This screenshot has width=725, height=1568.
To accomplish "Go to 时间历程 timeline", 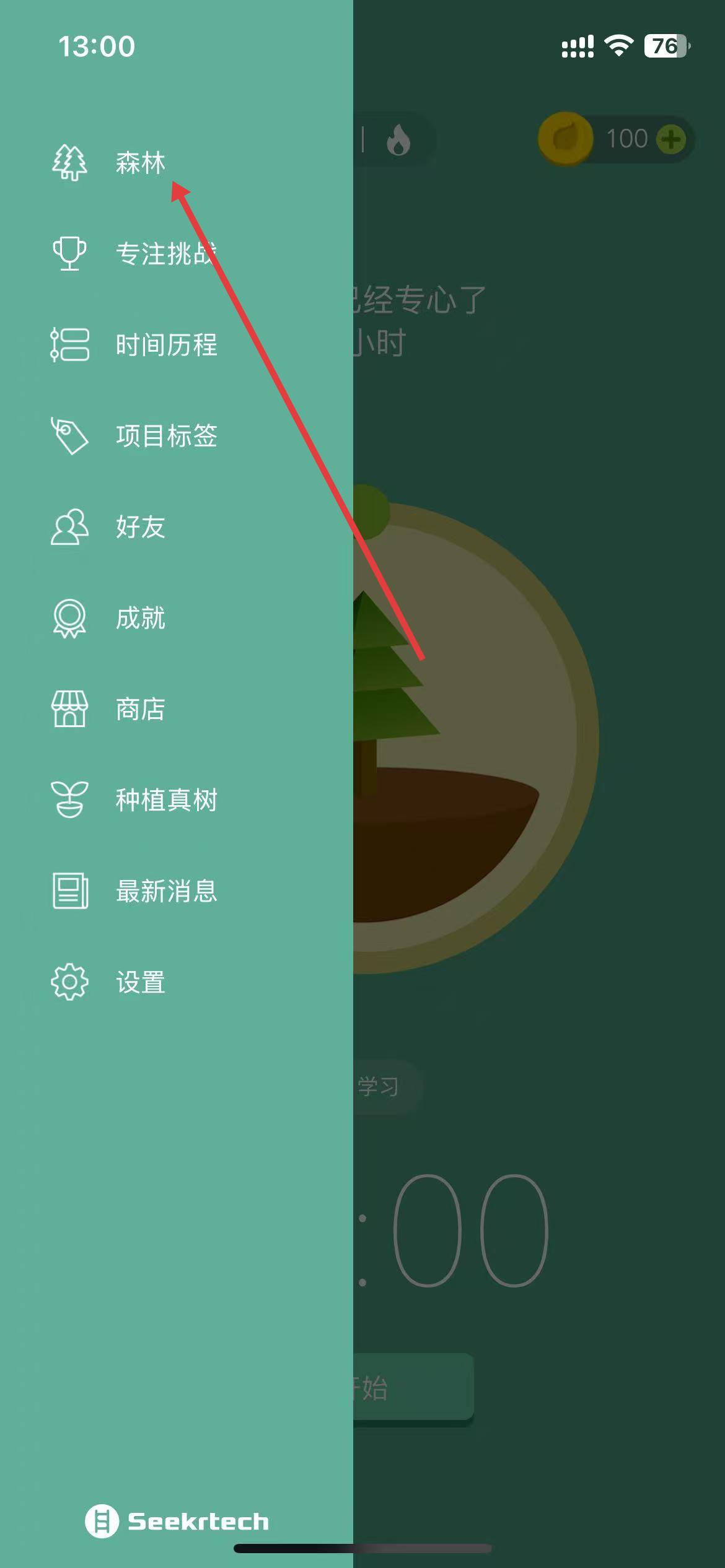I will [x=165, y=345].
